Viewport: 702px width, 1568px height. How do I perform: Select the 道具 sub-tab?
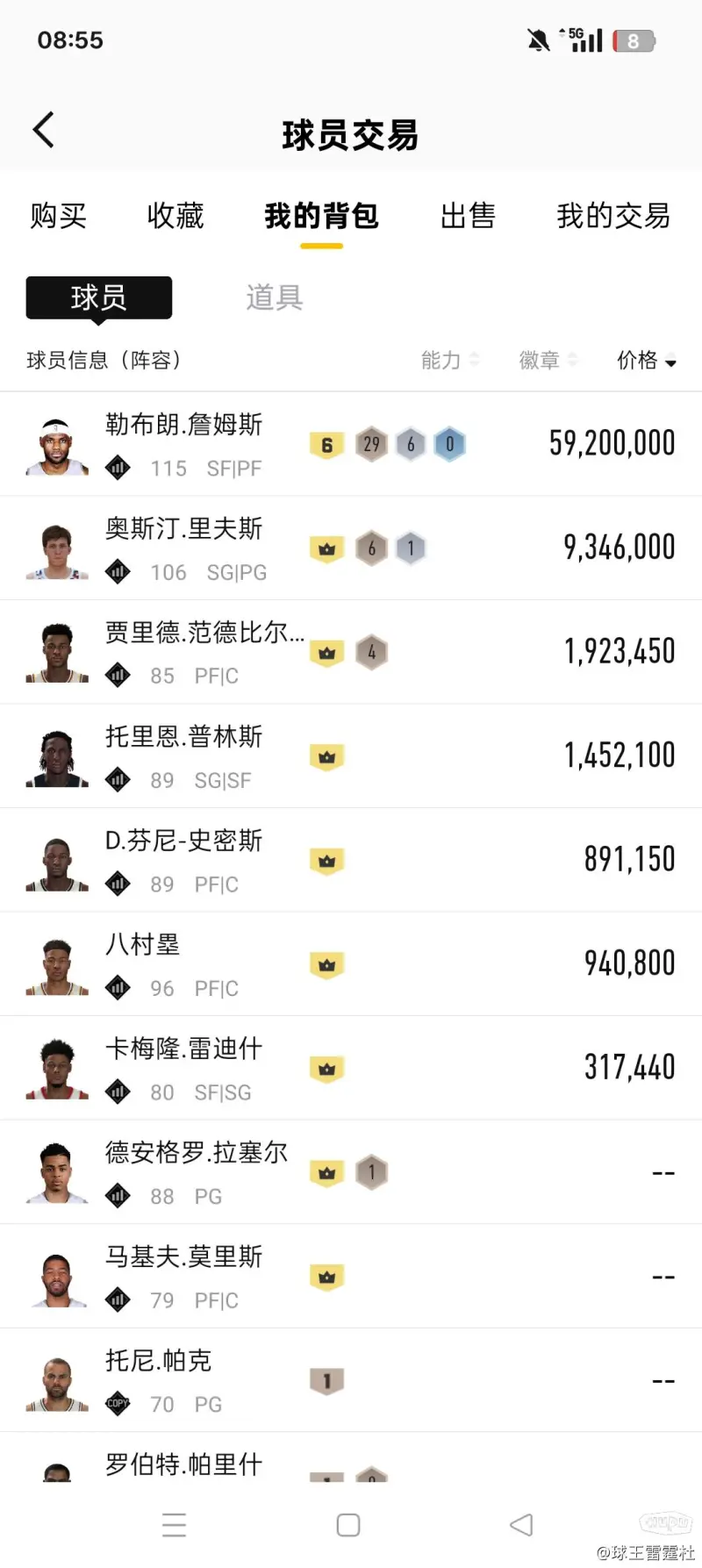pos(275,298)
